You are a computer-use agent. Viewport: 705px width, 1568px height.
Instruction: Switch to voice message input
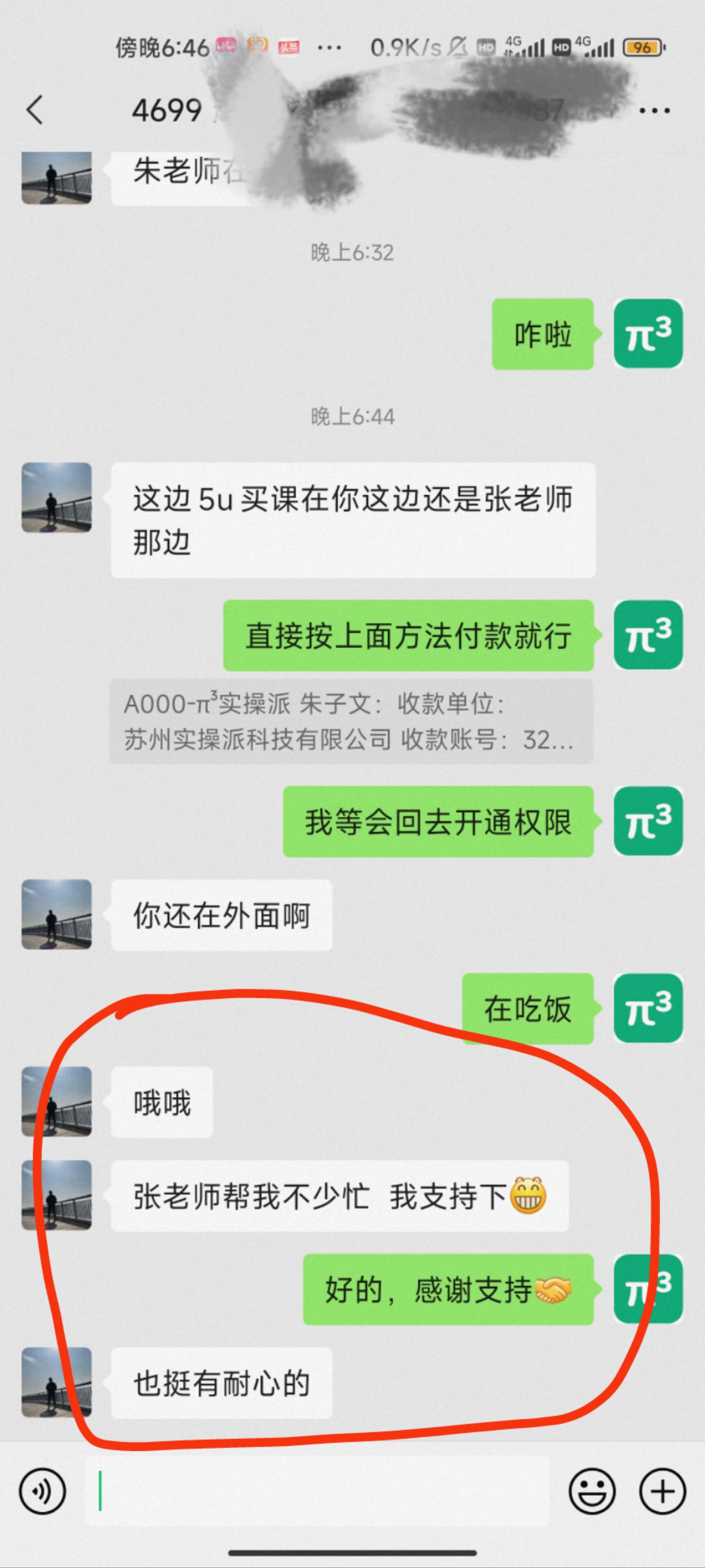(x=42, y=1491)
